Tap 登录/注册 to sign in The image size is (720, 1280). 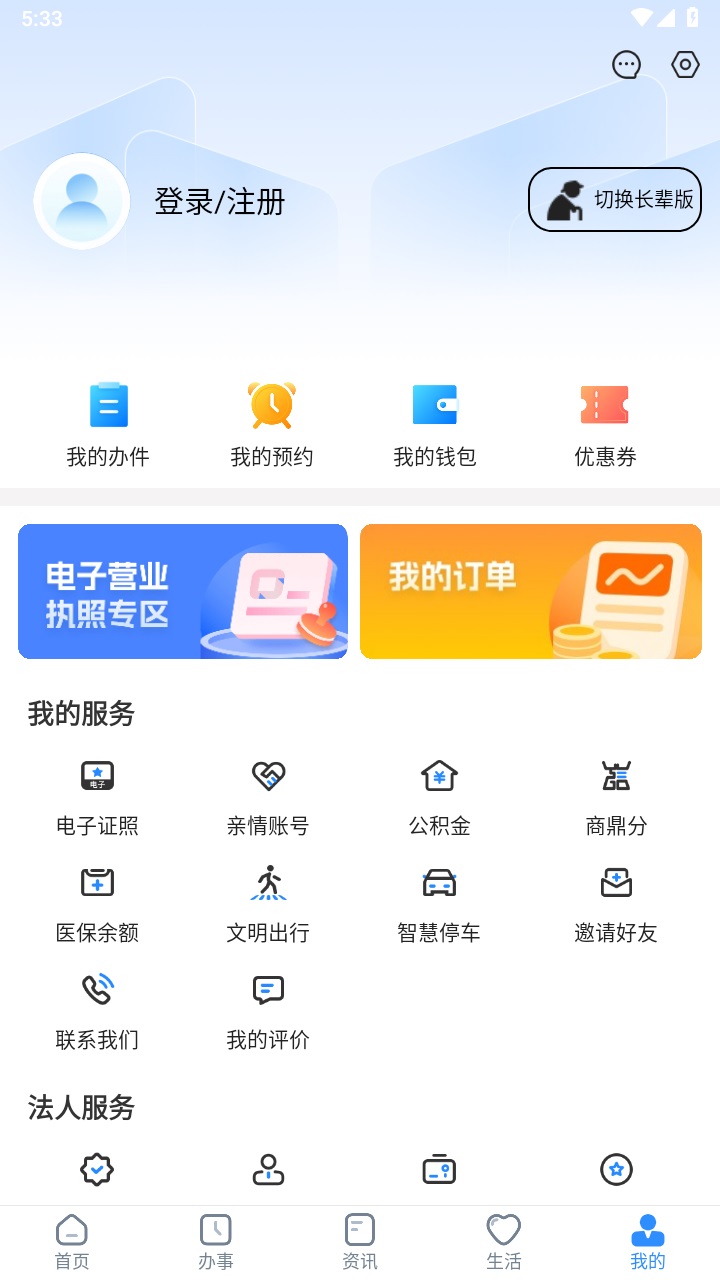tap(219, 202)
